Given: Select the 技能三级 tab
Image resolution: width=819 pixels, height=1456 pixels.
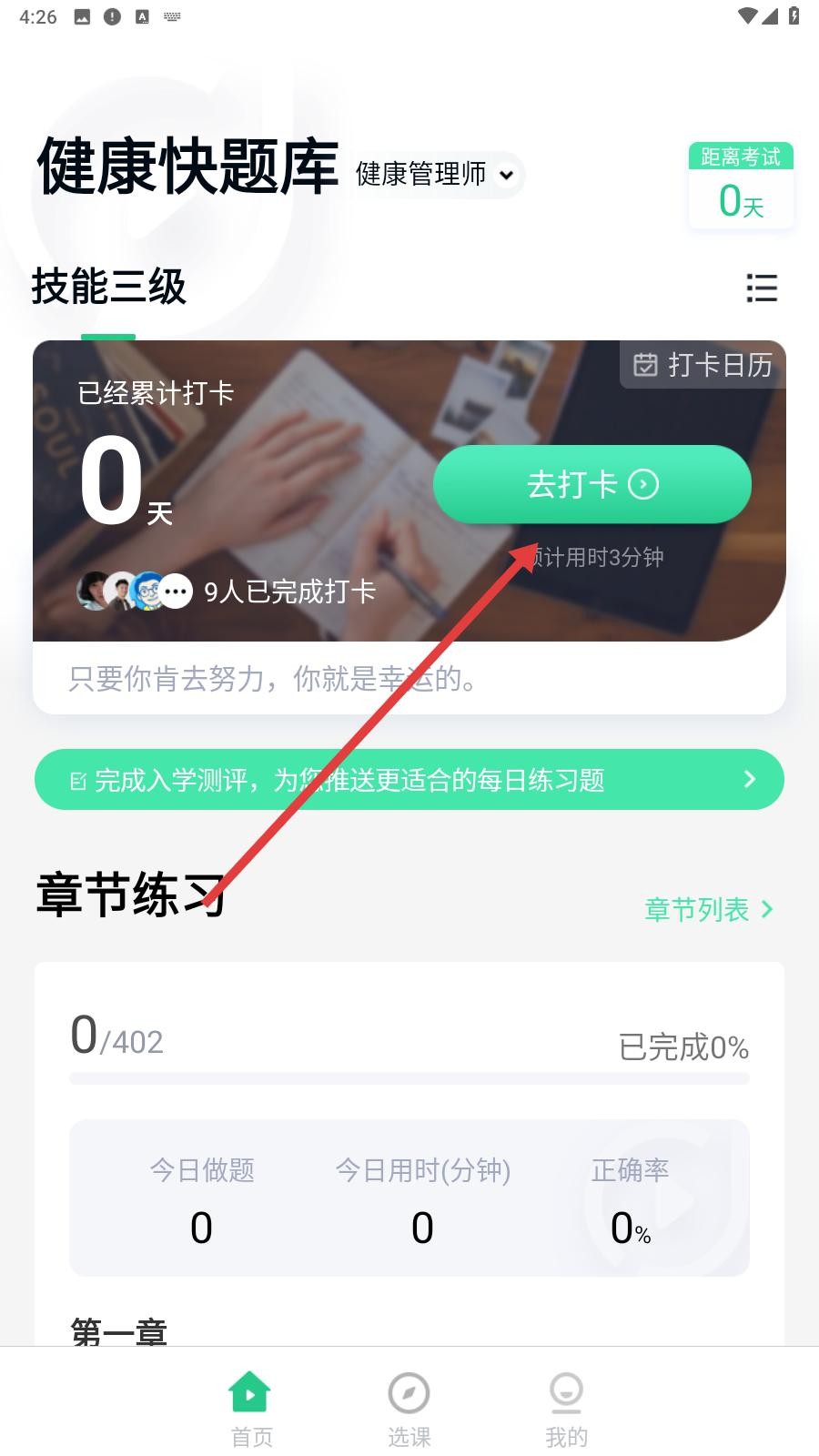Looking at the screenshot, I should click(x=108, y=288).
